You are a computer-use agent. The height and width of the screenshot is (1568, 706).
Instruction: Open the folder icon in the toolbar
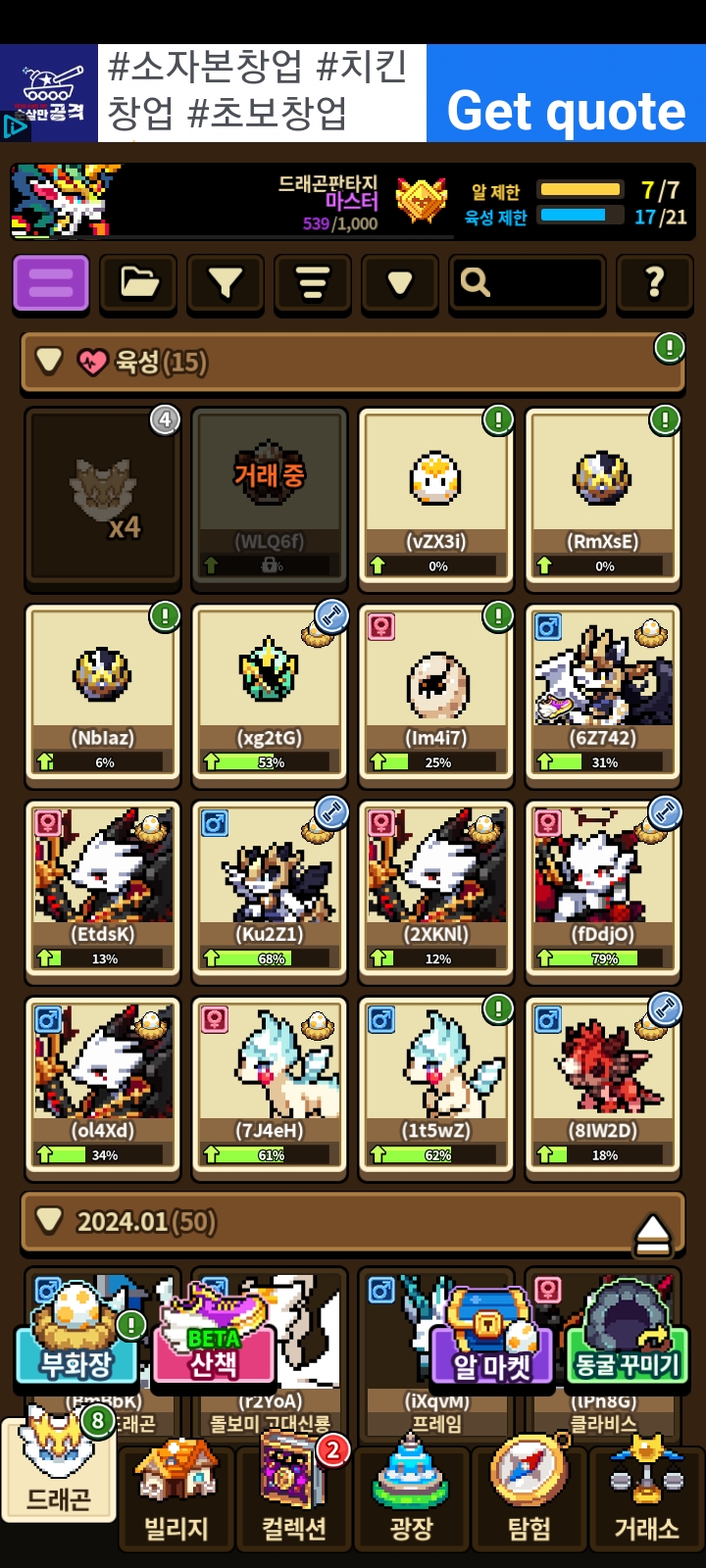pos(138,283)
